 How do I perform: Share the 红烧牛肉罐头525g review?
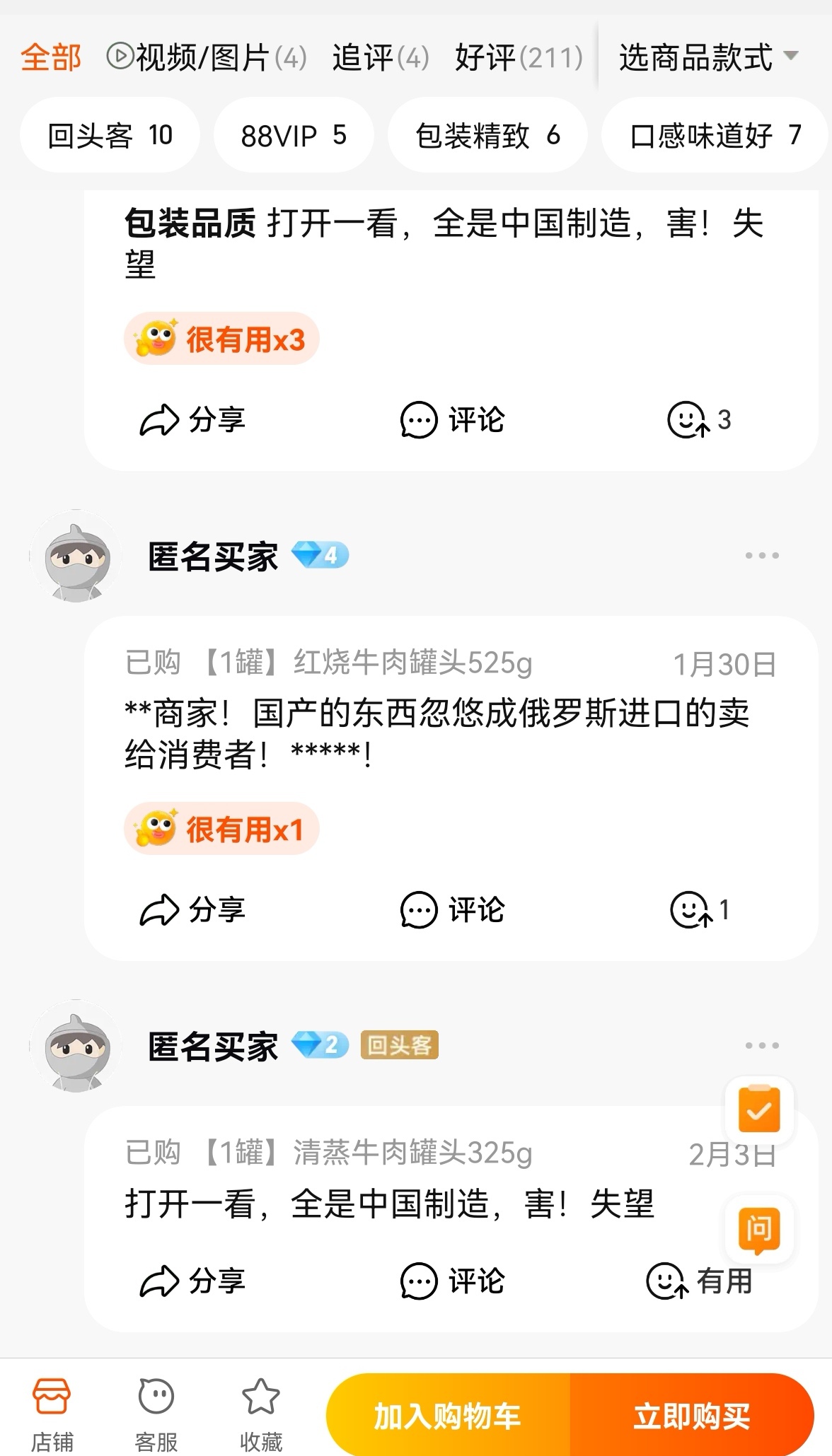tap(192, 910)
